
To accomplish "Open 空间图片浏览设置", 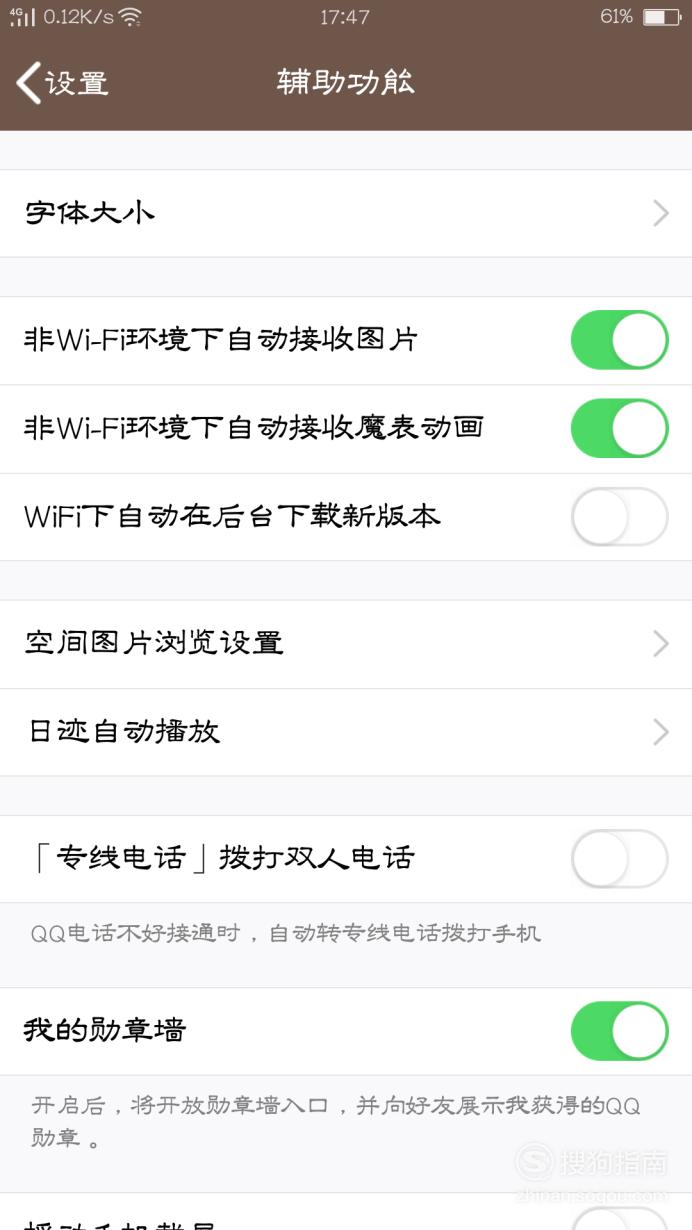I will [346, 644].
